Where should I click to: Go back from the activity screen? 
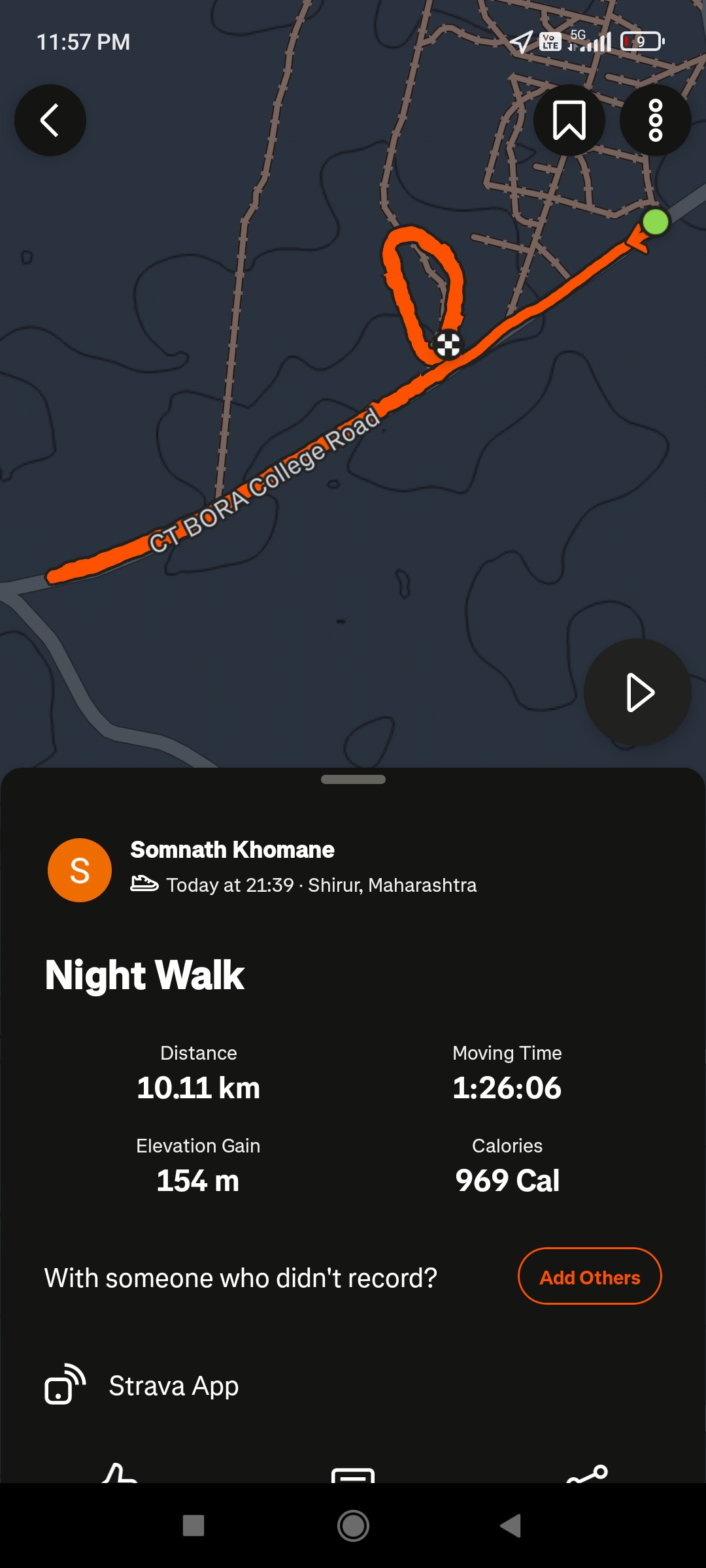click(x=50, y=120)
